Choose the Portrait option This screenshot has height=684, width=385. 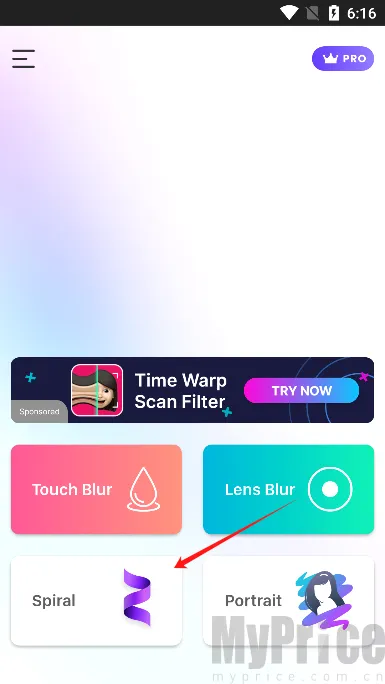point(289,601)
